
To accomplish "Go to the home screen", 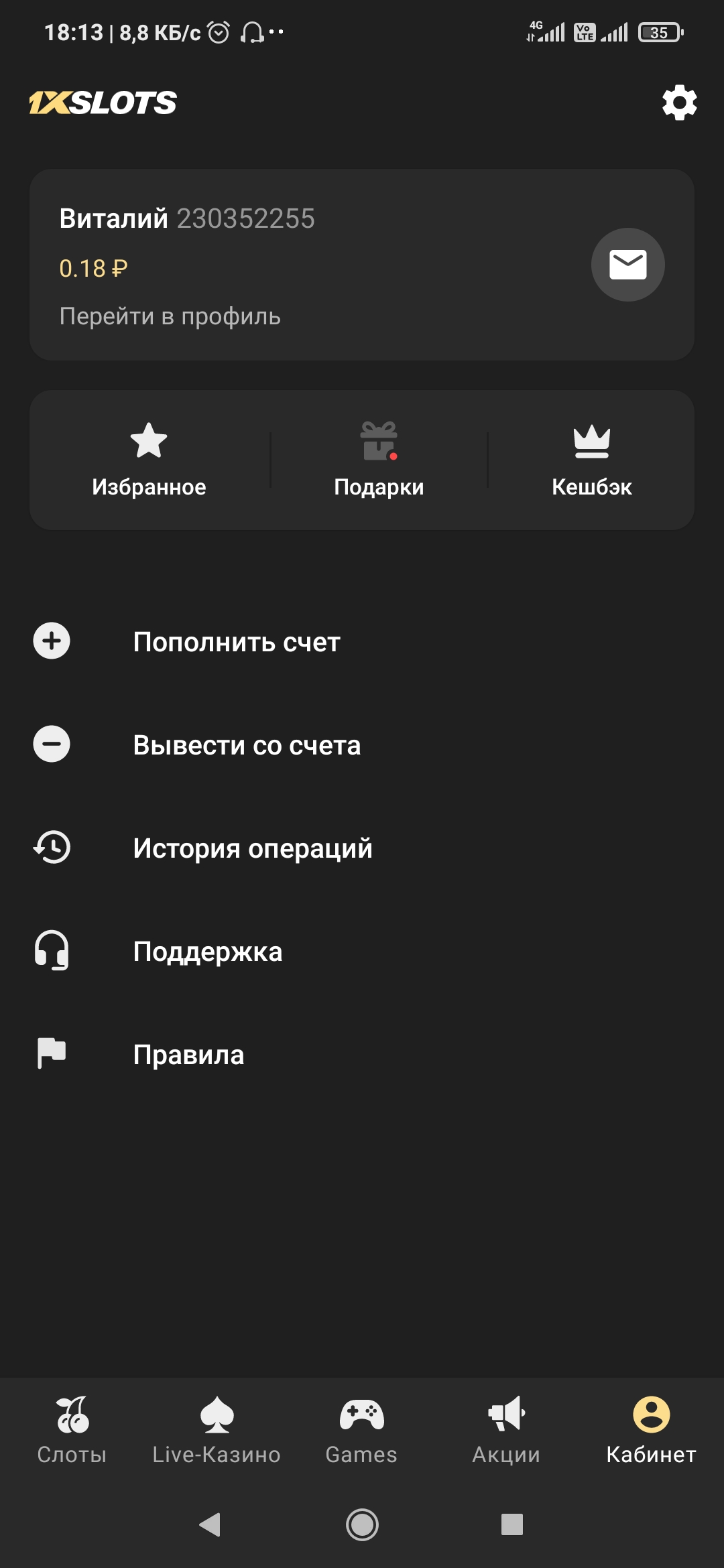I will [362, 1524].
